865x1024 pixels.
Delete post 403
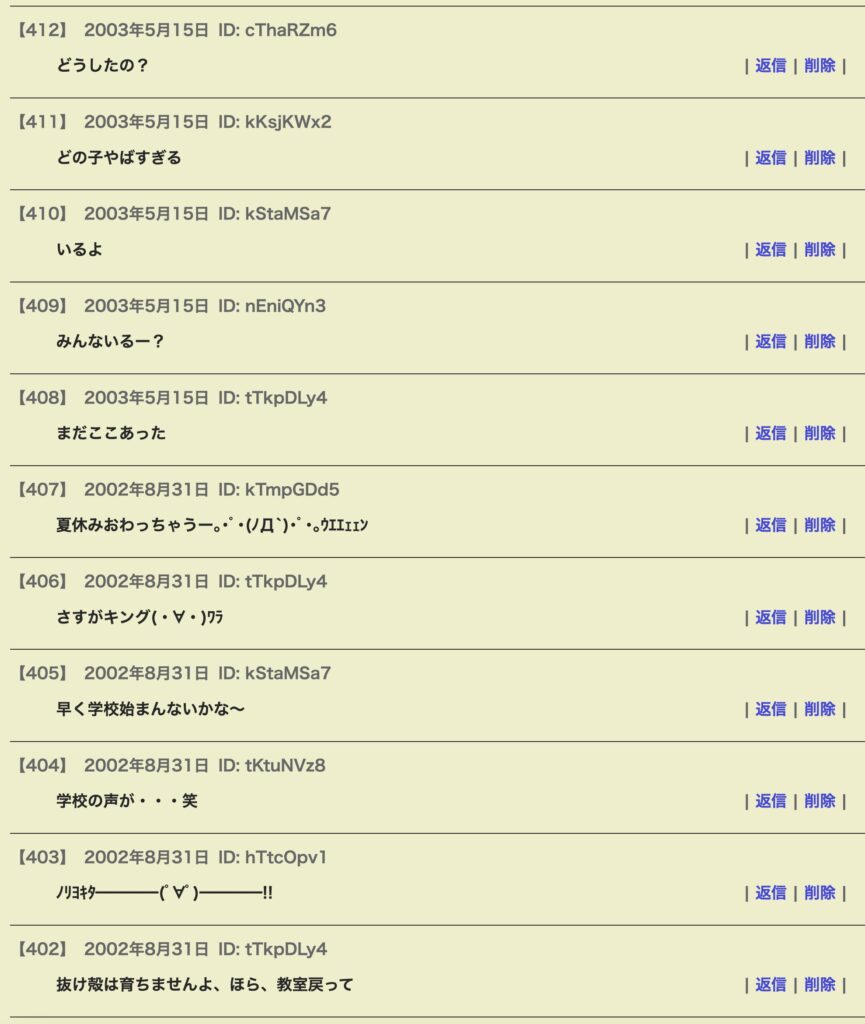point(819,893)
